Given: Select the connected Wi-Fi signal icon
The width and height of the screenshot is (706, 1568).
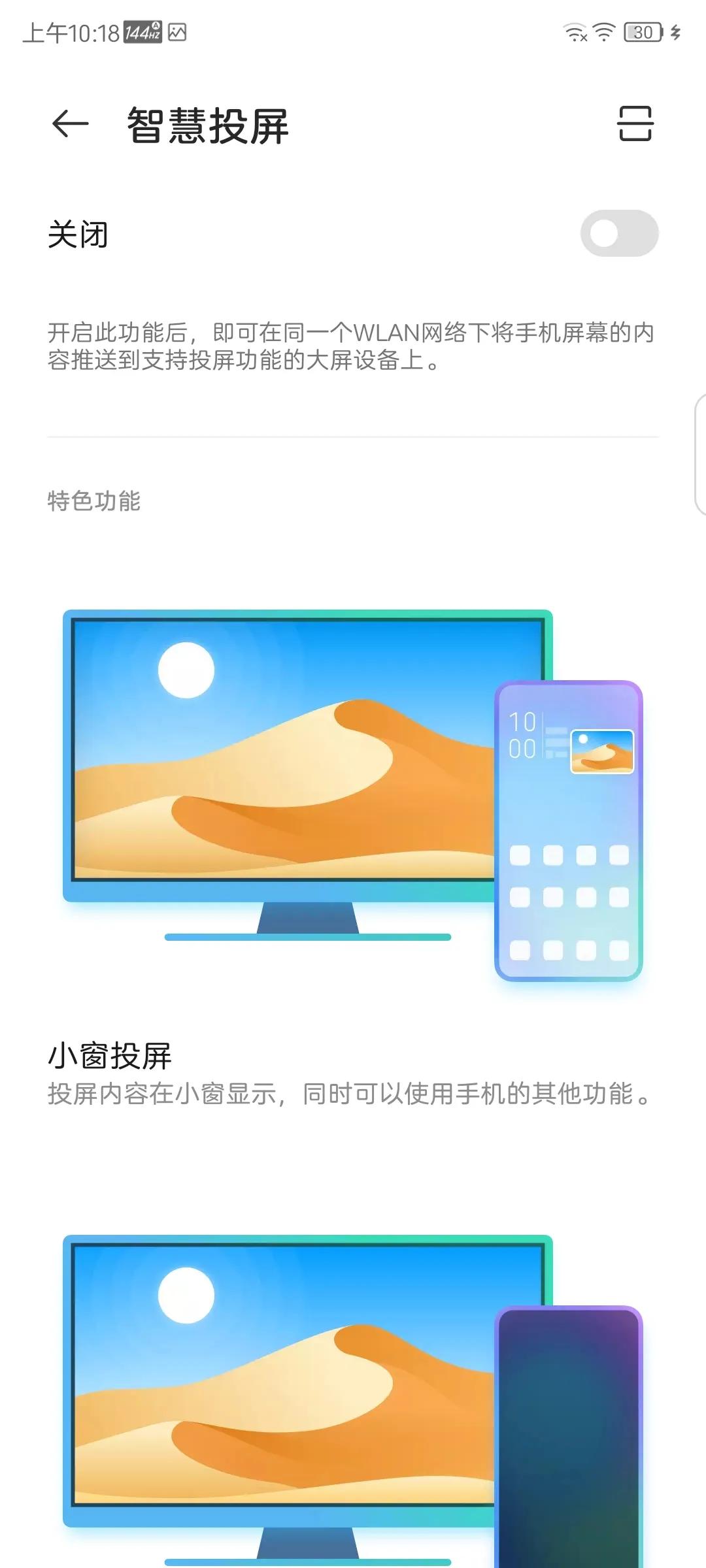Looking at the screenshot, I should (605, 31).
